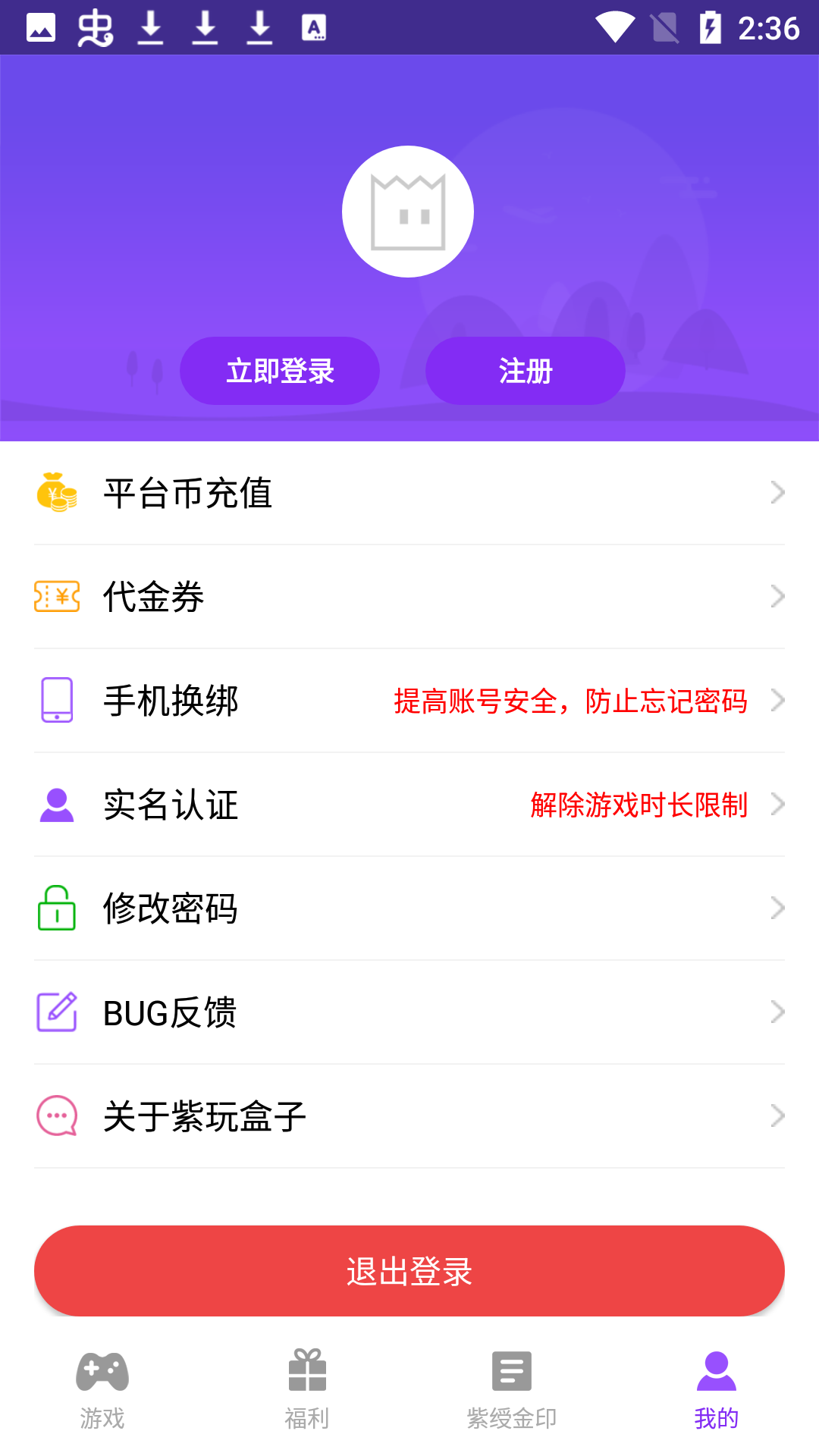The image size is (819, 1456).
Task: Click the 注册 button
Action: click(x=525, y=371)
